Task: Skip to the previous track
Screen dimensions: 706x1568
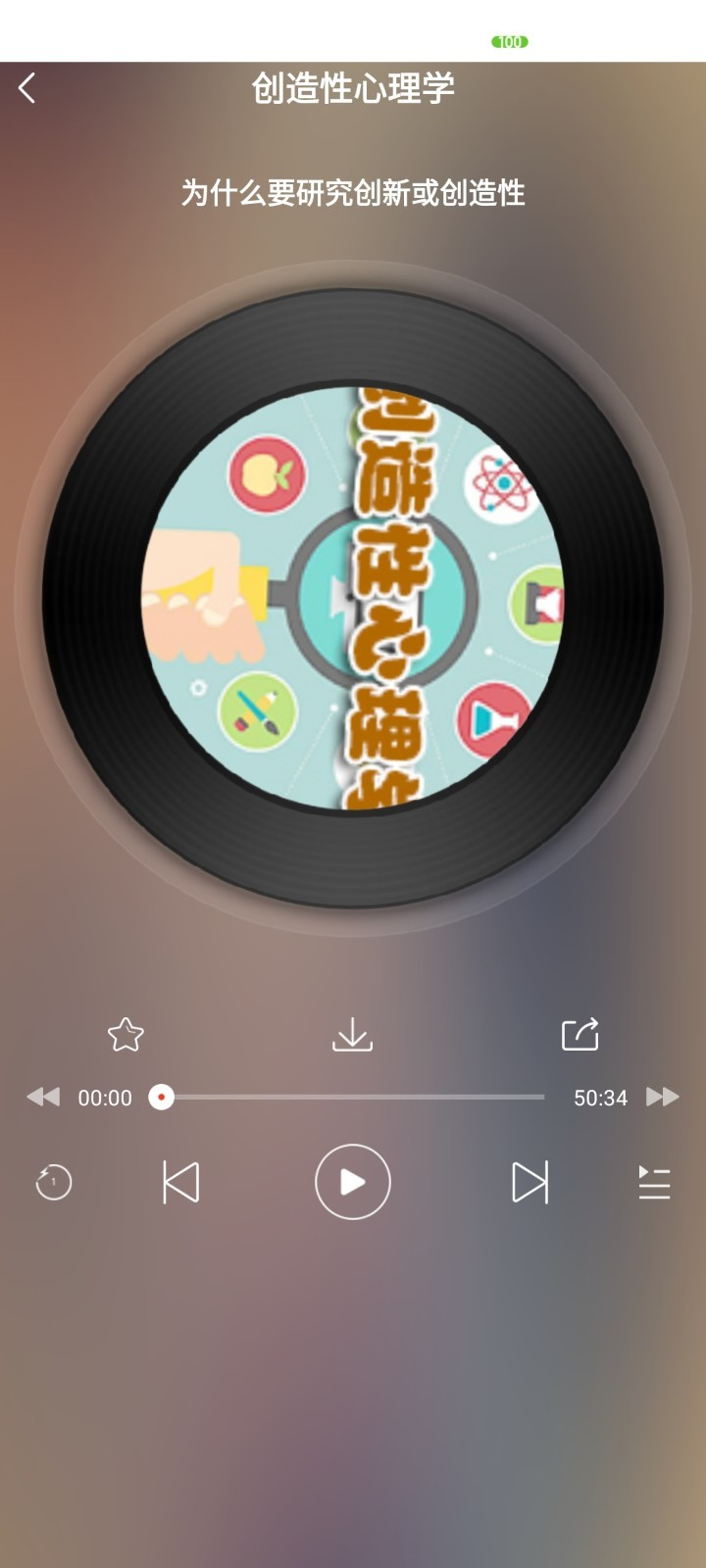Action: [x=180, y=1182]
